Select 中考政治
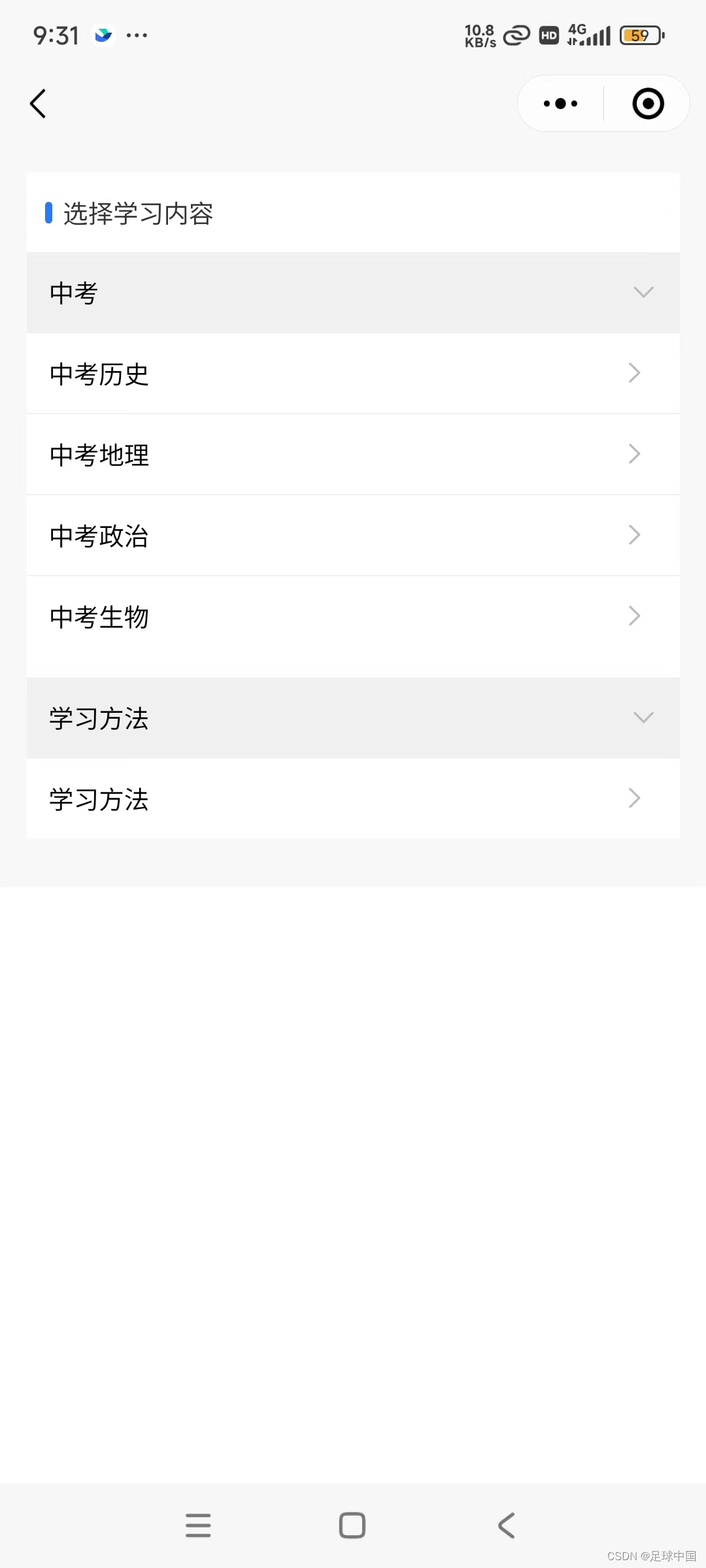 (x=353, y=536)
